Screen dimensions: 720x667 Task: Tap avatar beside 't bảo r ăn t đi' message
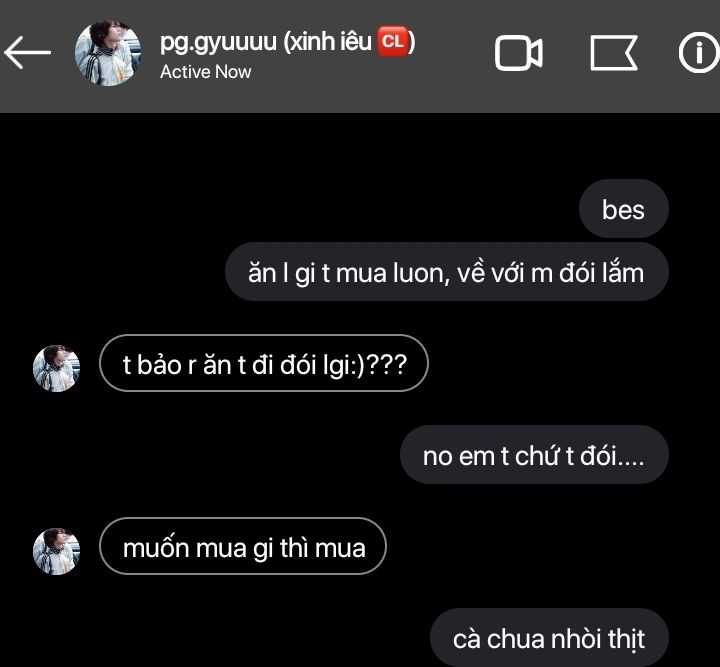pos(57,369)
